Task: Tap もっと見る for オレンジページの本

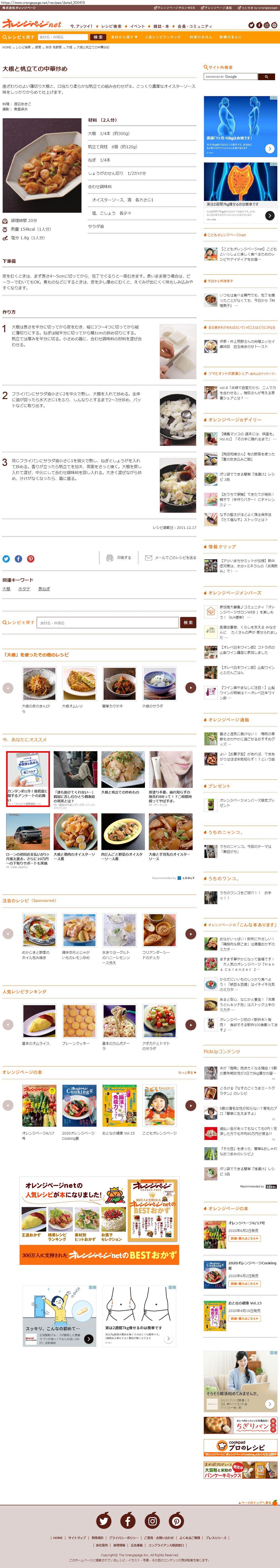Action: click(187, 1073)
